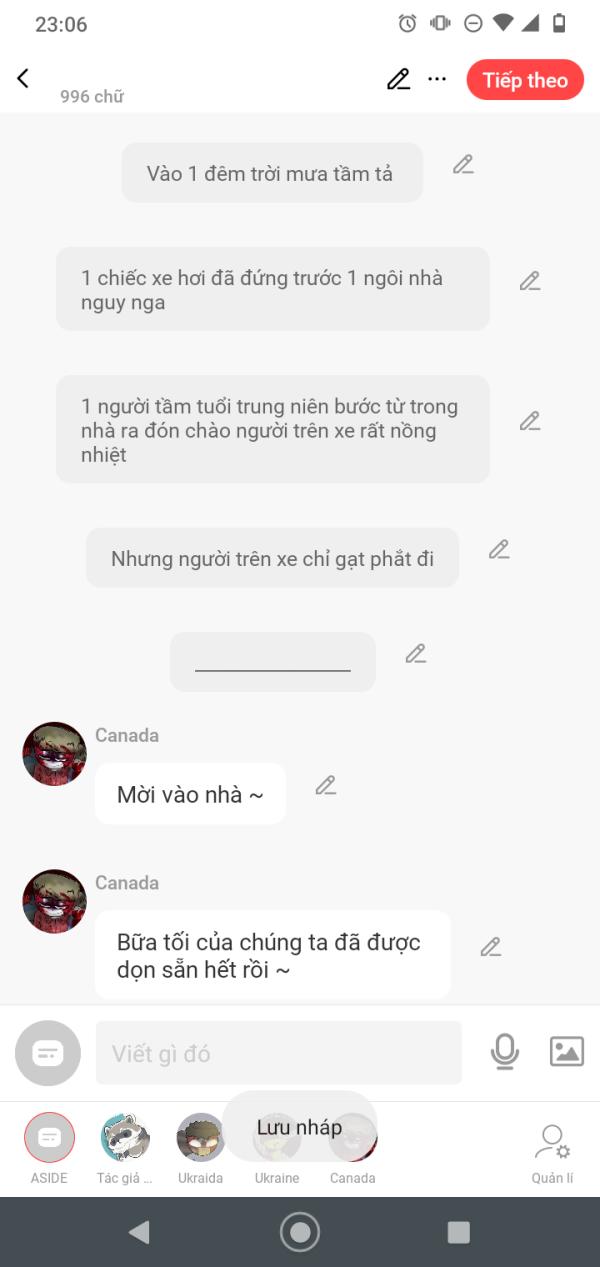Image resolution: width=600 pixels, height=1267 pixels.
Task: Insert a picture using the image icon
Action: pos(567,1052)
